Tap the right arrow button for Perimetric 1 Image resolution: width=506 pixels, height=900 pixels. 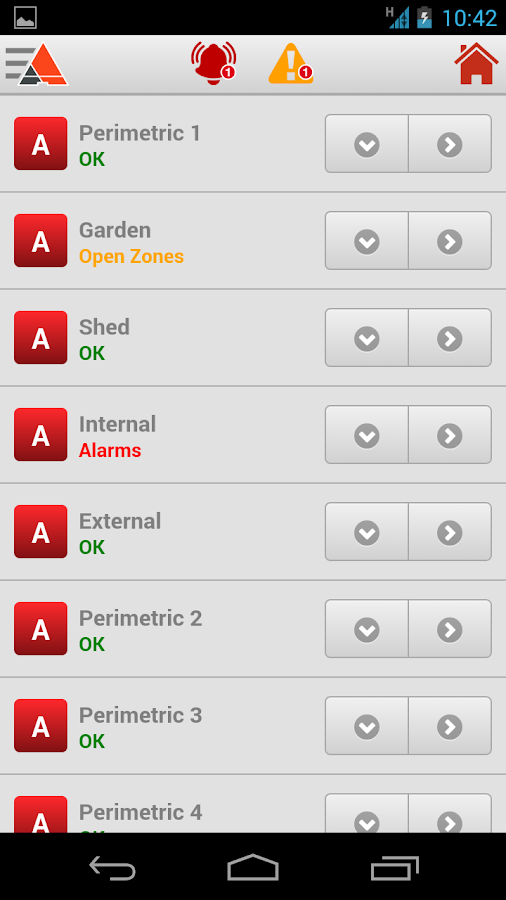(450, 144)
